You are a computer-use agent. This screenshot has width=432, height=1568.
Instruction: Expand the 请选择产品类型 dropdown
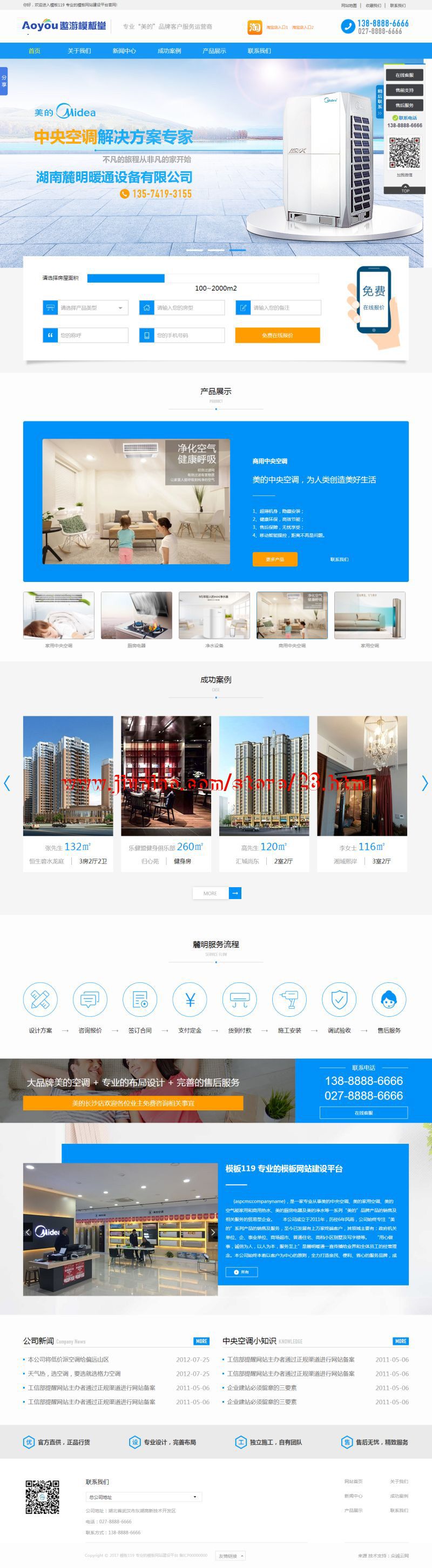(x=86, y=308)
